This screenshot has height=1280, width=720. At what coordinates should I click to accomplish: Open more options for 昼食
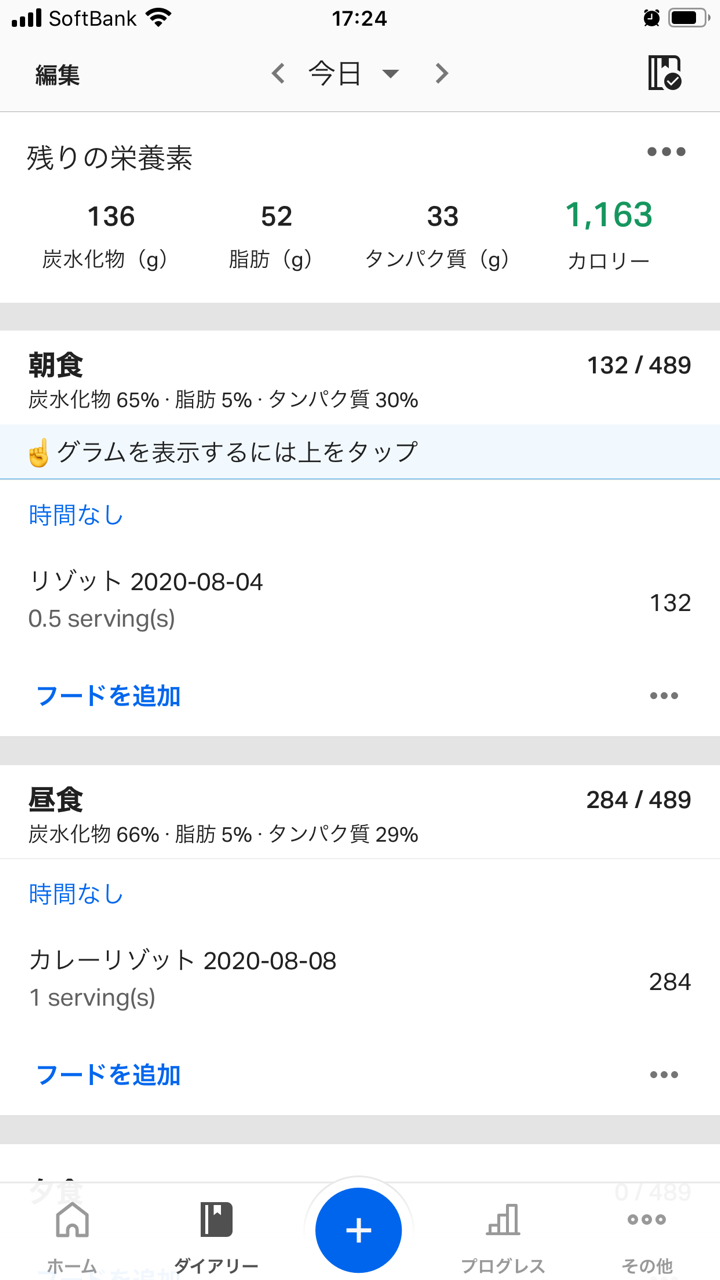coord(664,1075)
